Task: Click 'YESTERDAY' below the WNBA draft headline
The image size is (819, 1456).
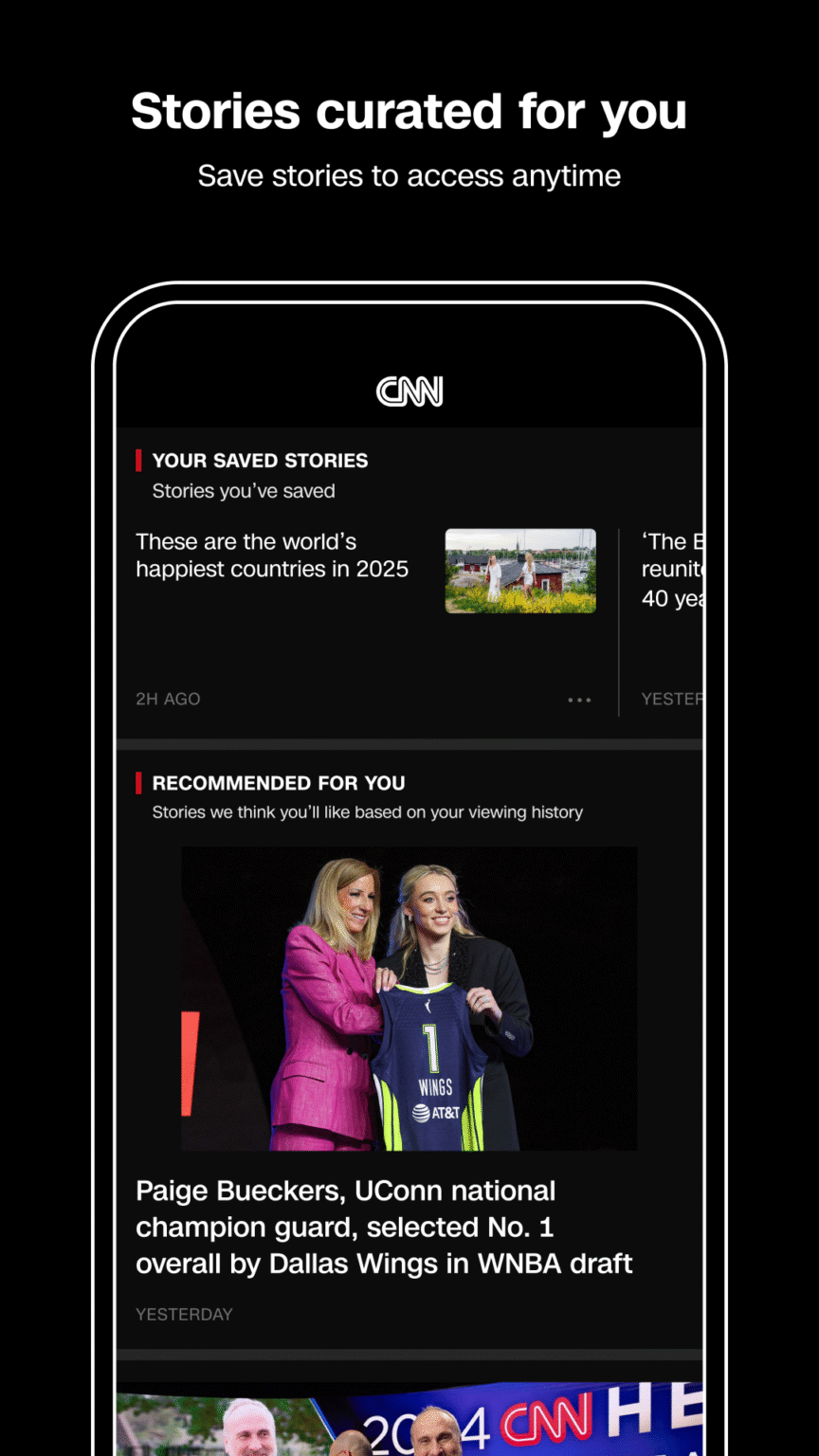Action: (x=184, y=1314)
